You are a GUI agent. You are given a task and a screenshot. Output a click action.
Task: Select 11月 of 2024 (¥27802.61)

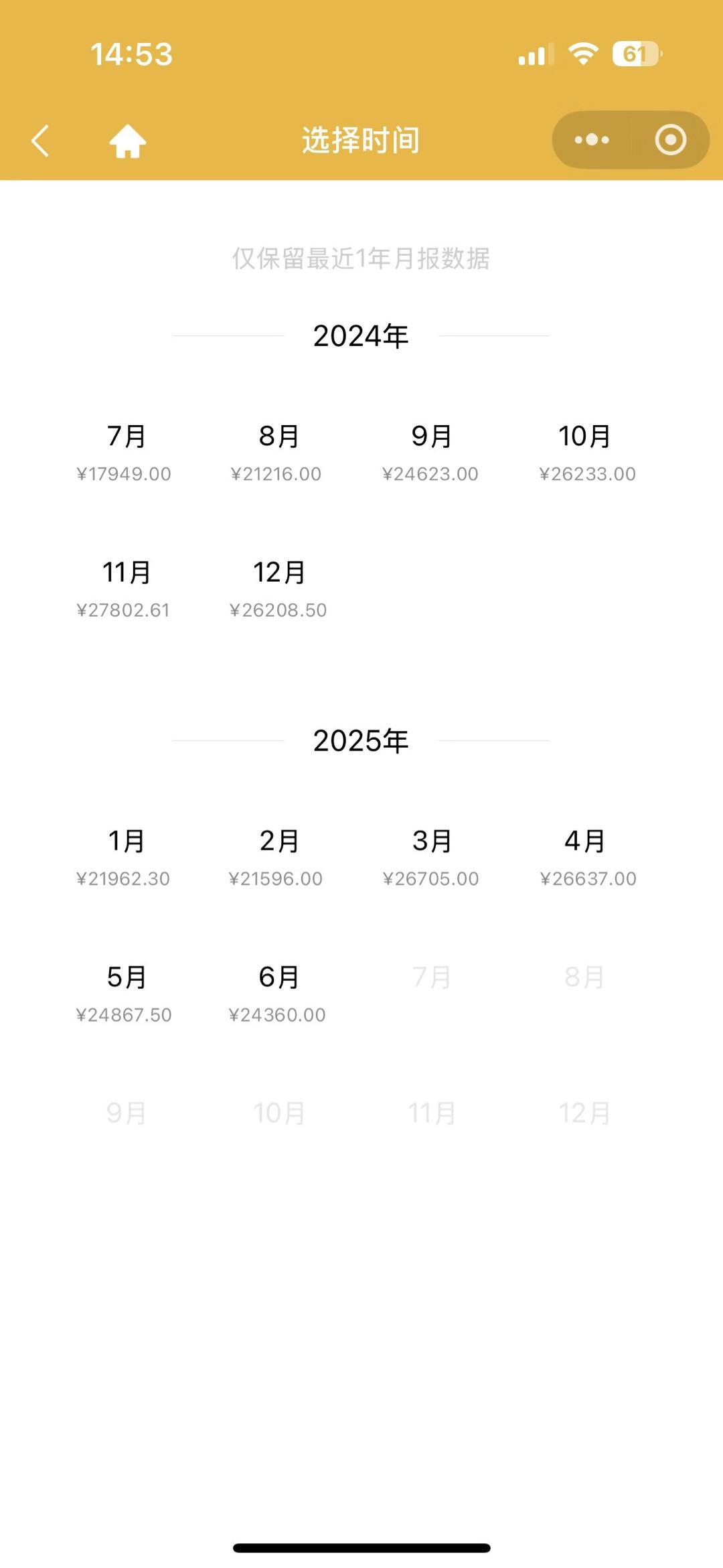click(x=125, y=589)
